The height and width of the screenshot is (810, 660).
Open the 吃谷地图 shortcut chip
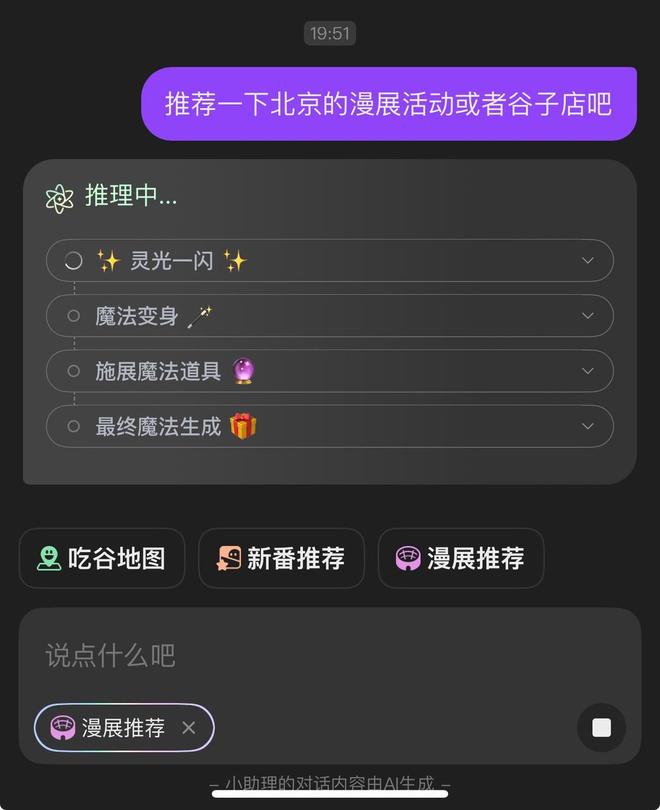pyautogui.click(x=102, y=558)
